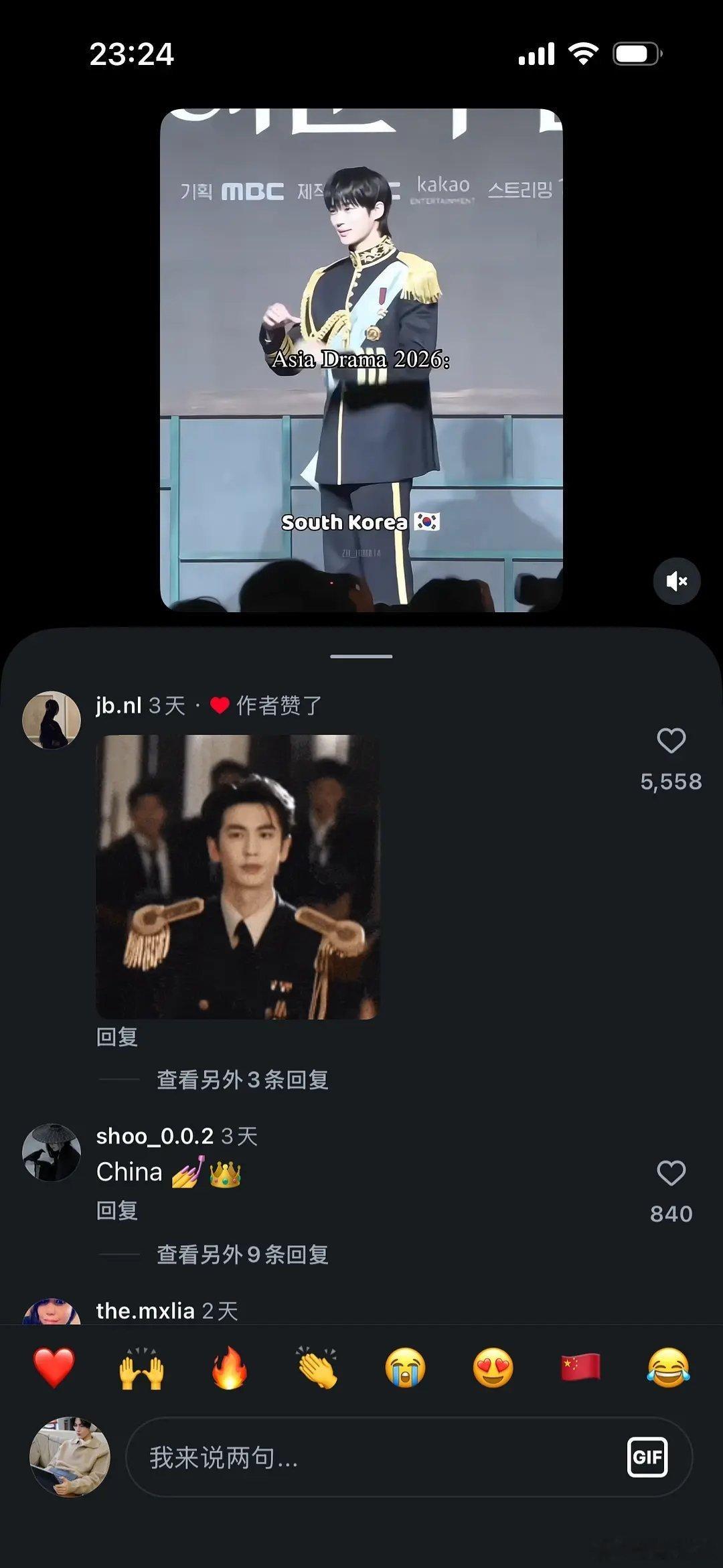Mute the playing video using the sound icon
Screen dimensions: 723x1568
677,581
